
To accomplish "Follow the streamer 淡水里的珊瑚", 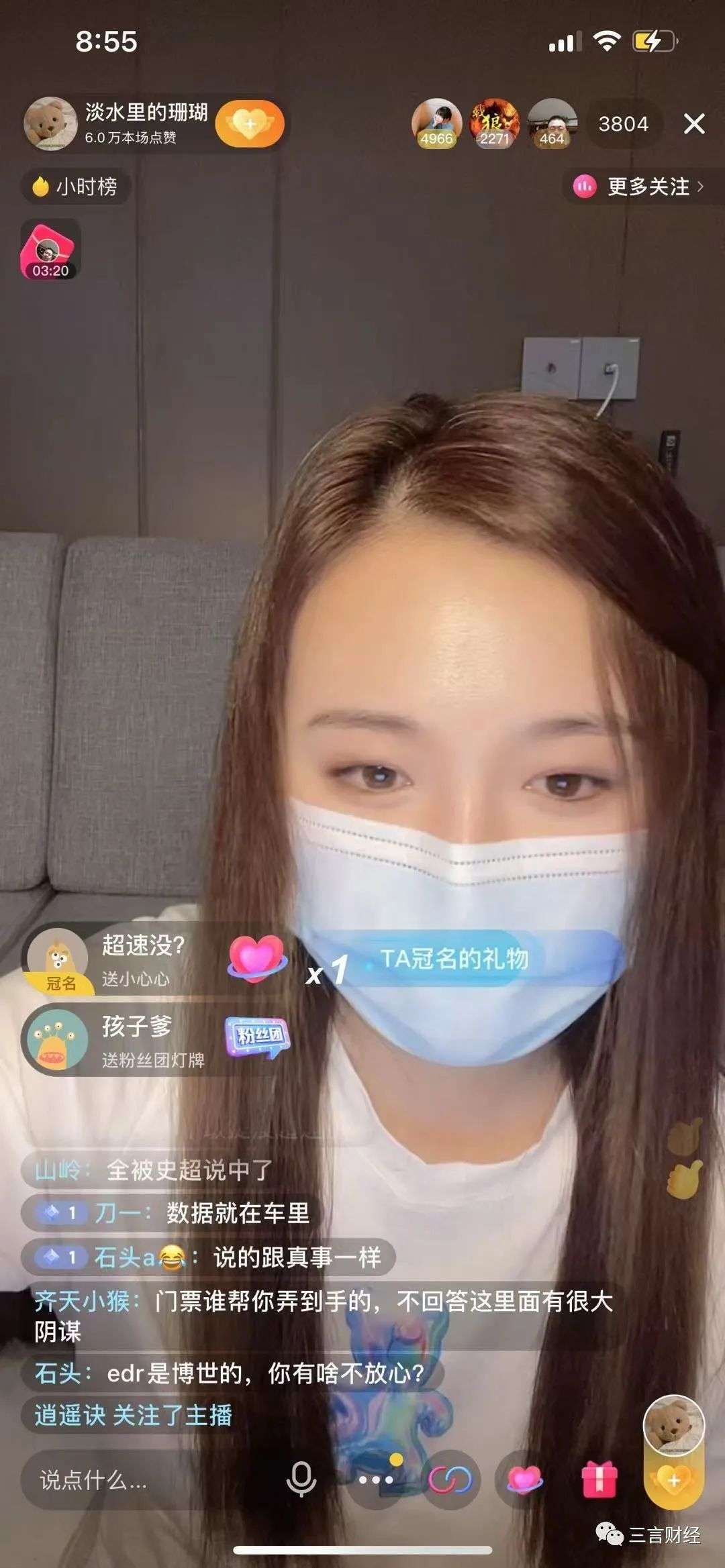I will (250, 124).
